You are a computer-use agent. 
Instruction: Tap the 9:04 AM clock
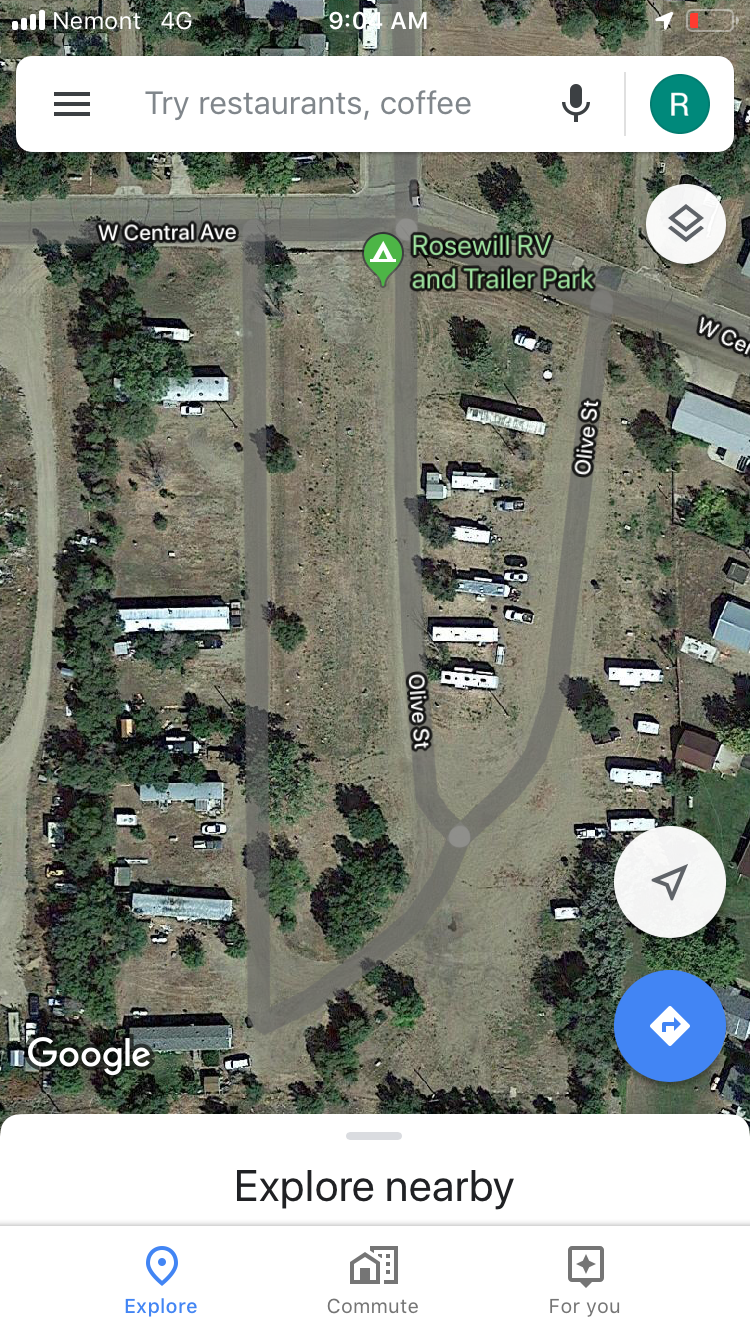tap(378, 19)
